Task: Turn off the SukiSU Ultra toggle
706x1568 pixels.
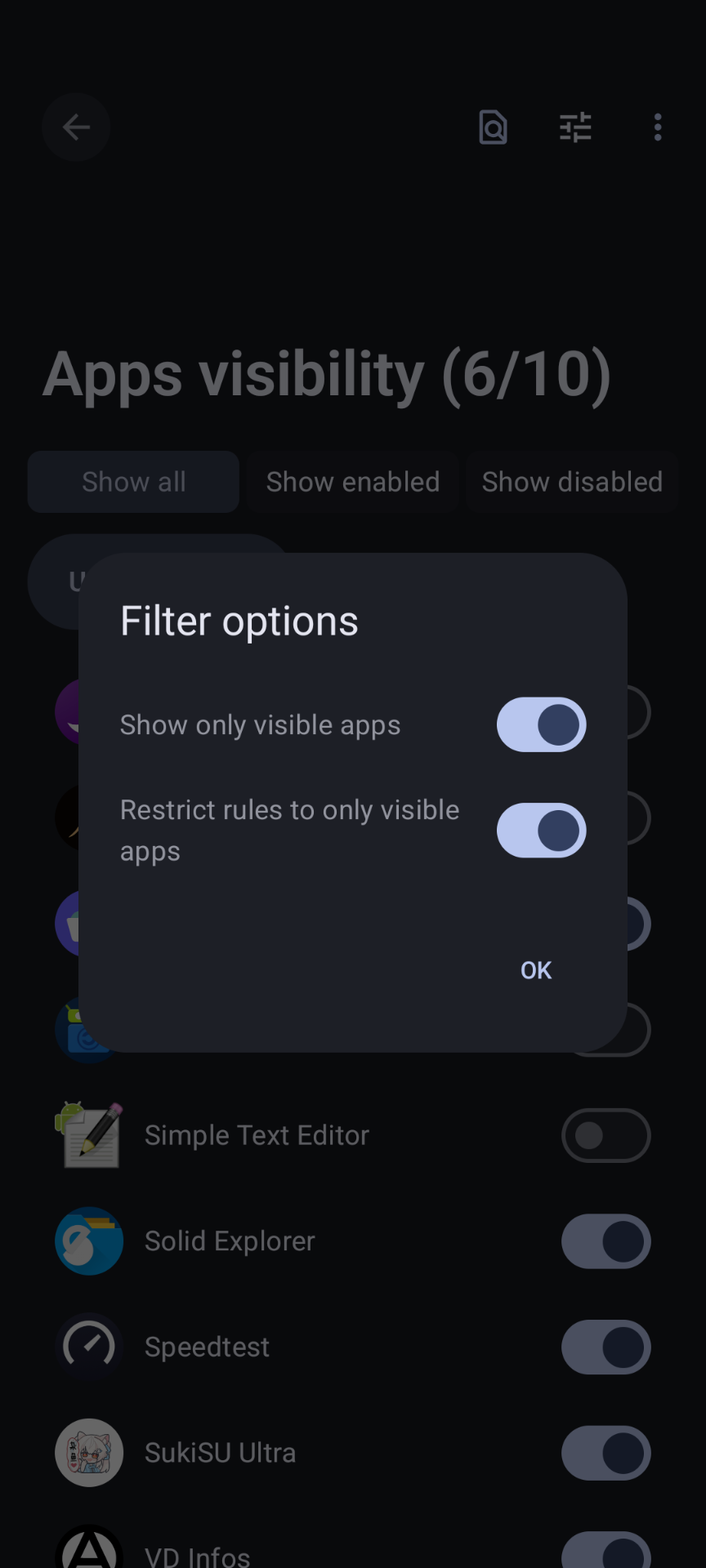Action: click(605, 1453)
